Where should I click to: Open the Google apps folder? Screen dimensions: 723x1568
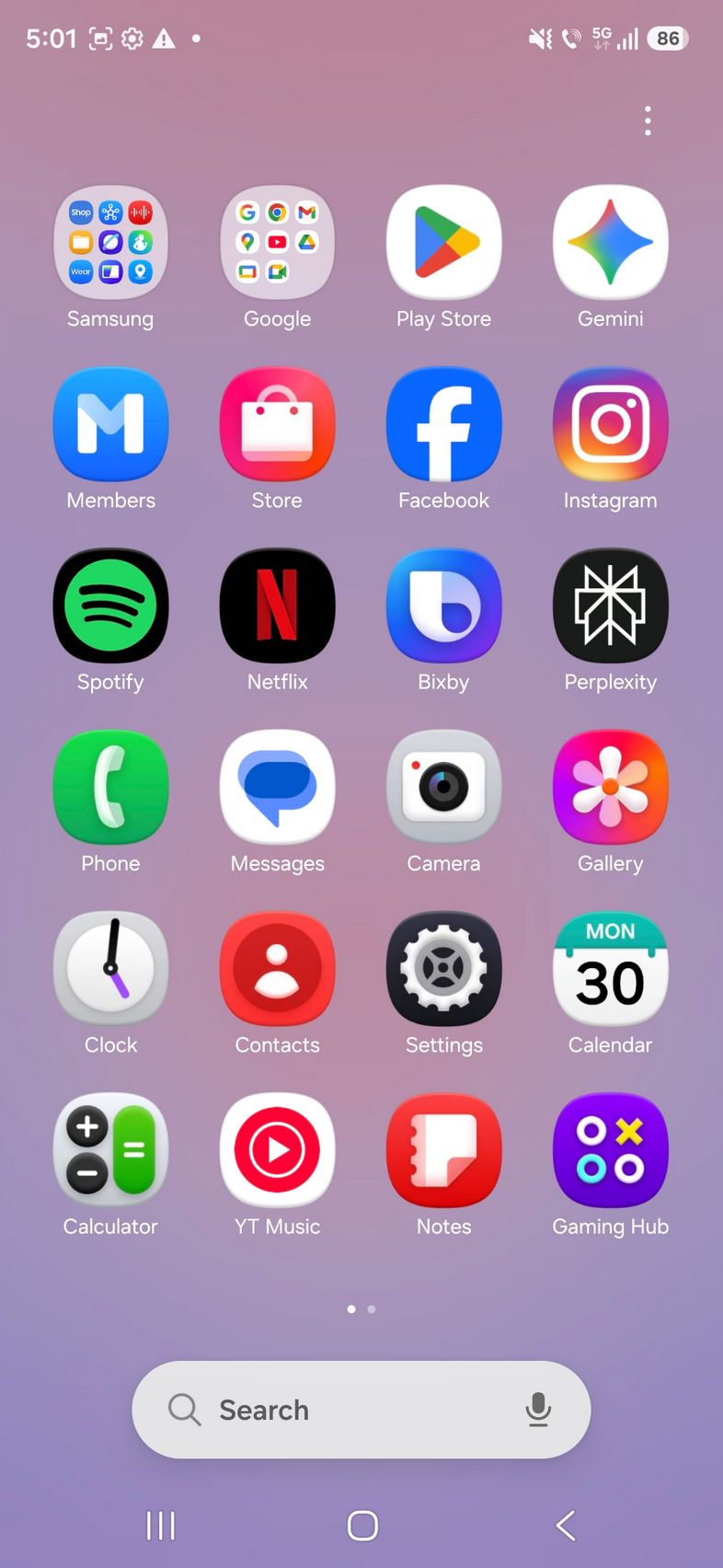point(277,243)
